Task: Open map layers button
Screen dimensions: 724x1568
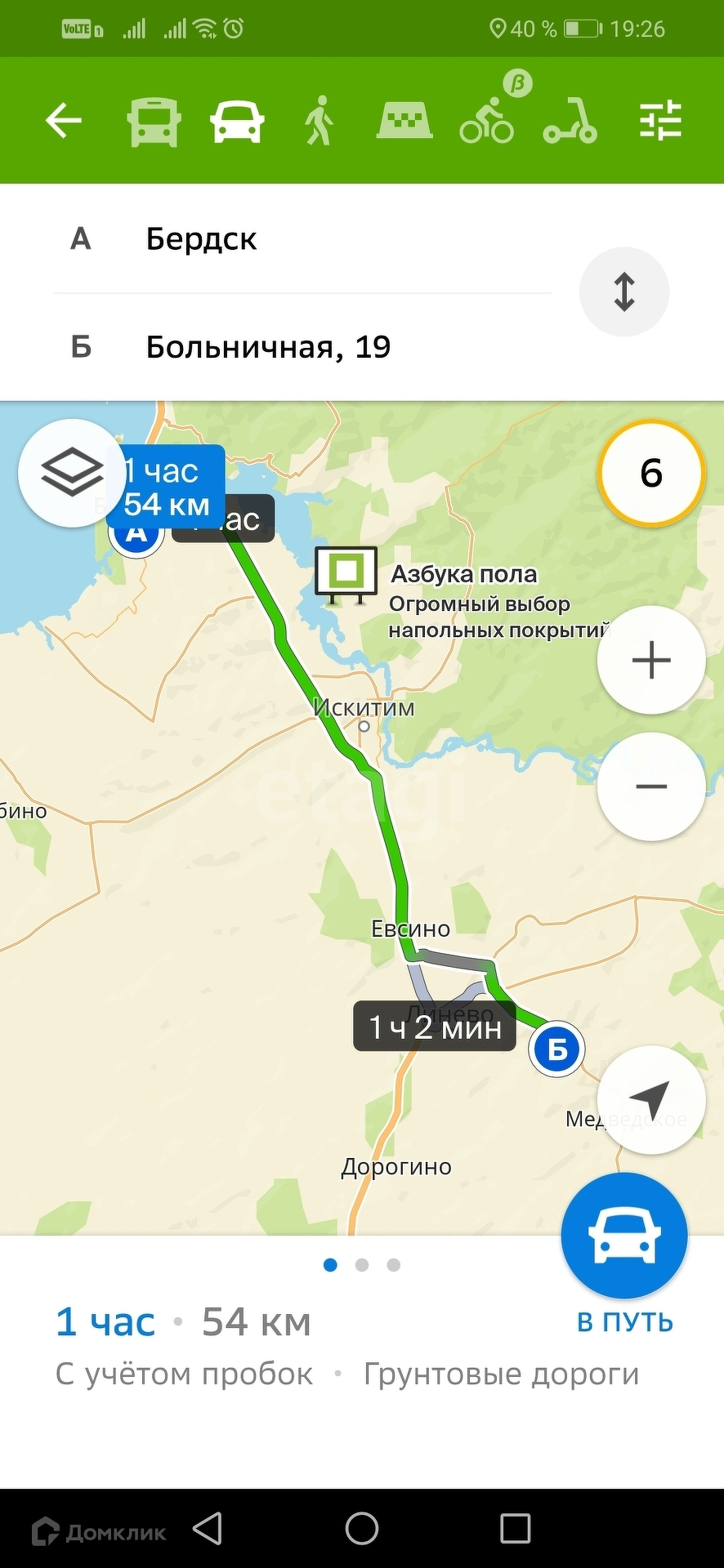Action: click(x=70, y=473)
